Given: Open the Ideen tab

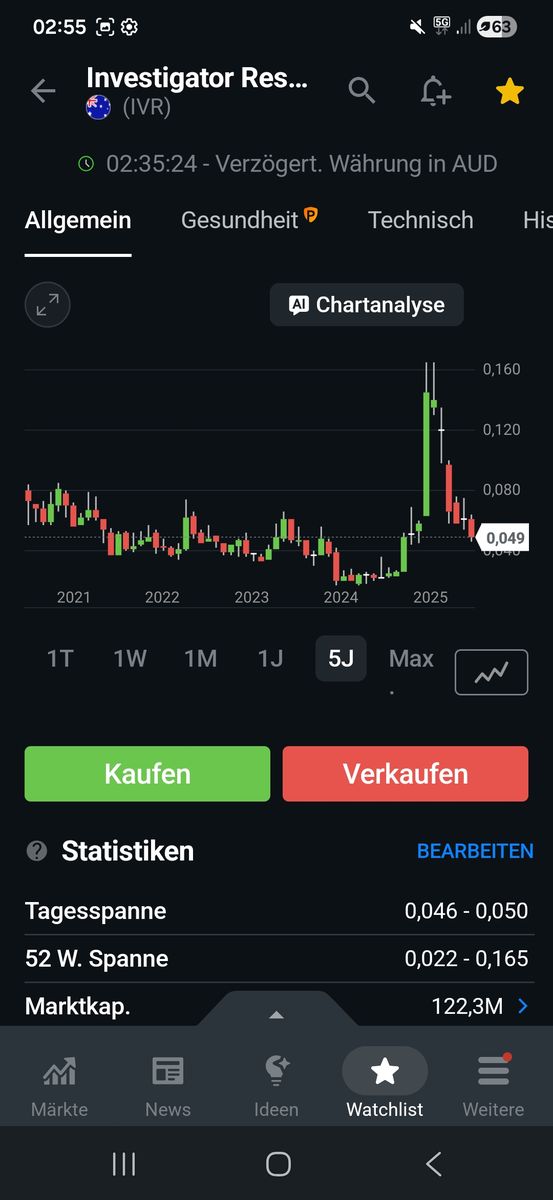Looking at the screenshot, I should pyautogui.click(x=276, y=1087).
